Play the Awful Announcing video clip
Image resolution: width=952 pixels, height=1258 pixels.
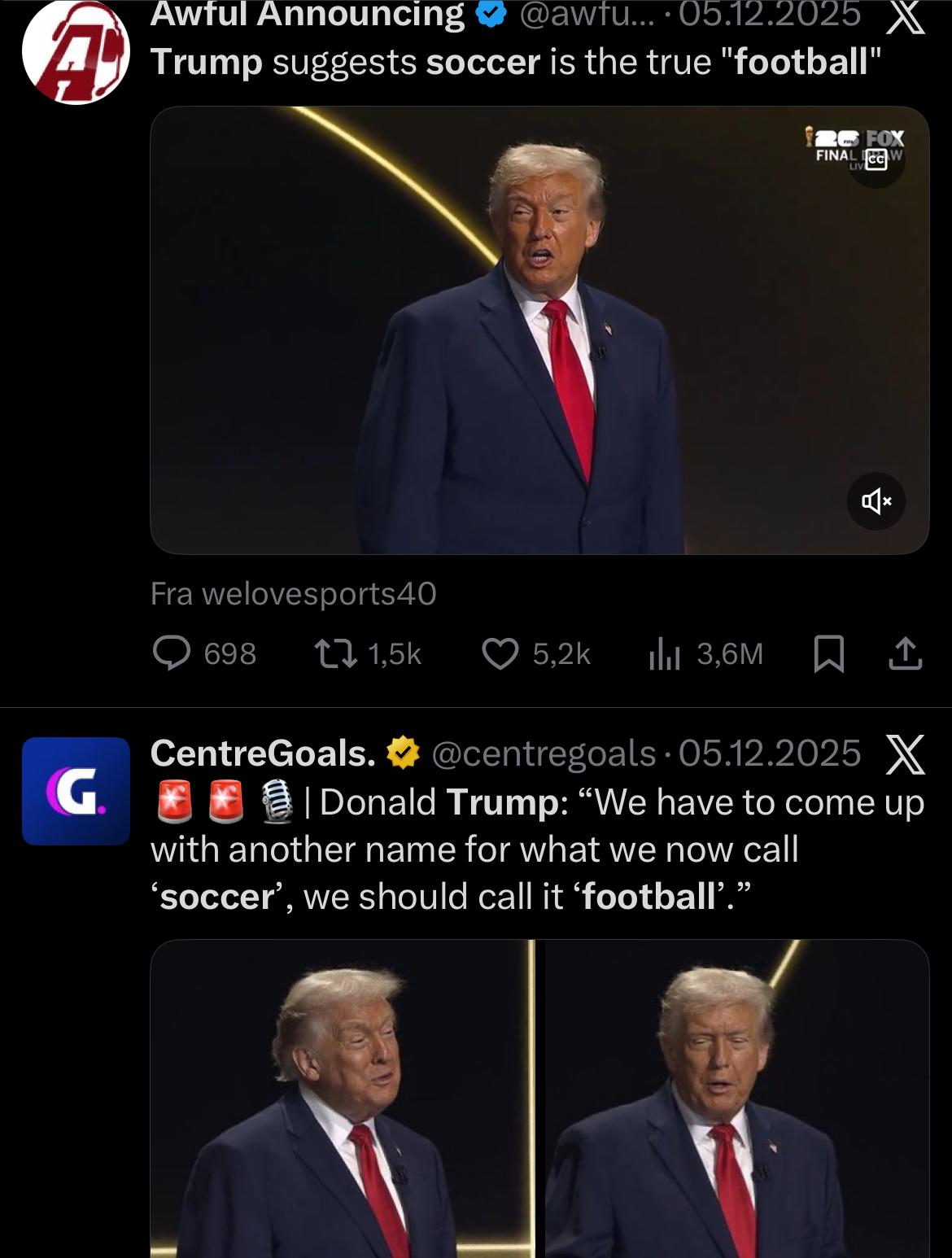coord(539,330)
